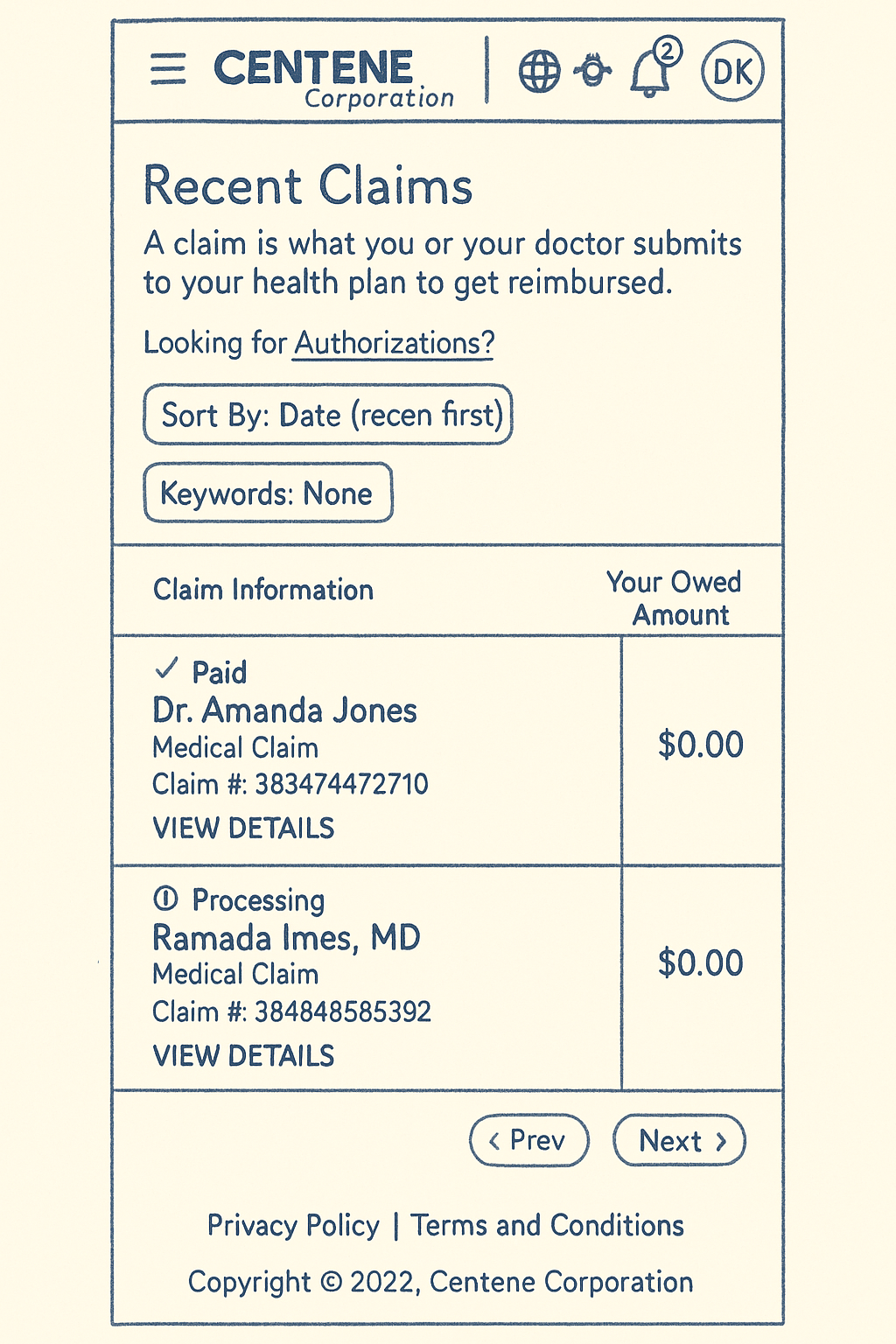Open the notifications bell
The height and width of the screenshot is (1344, 896).
652,72
